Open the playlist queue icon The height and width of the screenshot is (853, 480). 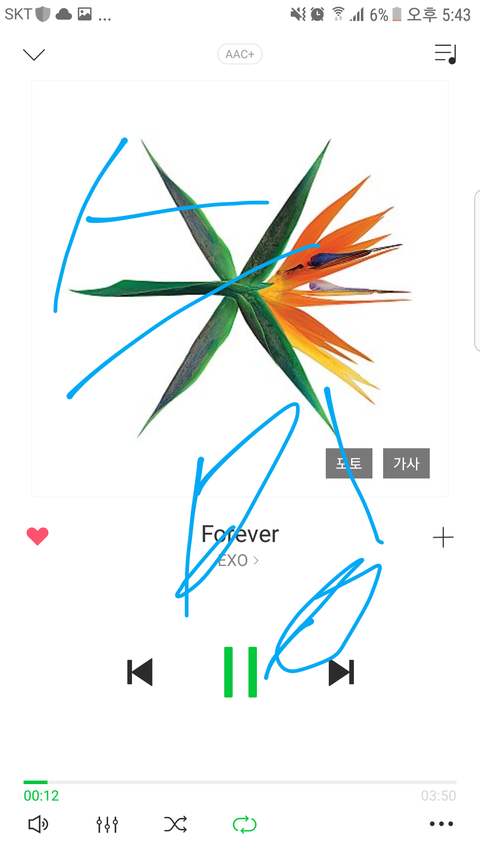[445, 54]
